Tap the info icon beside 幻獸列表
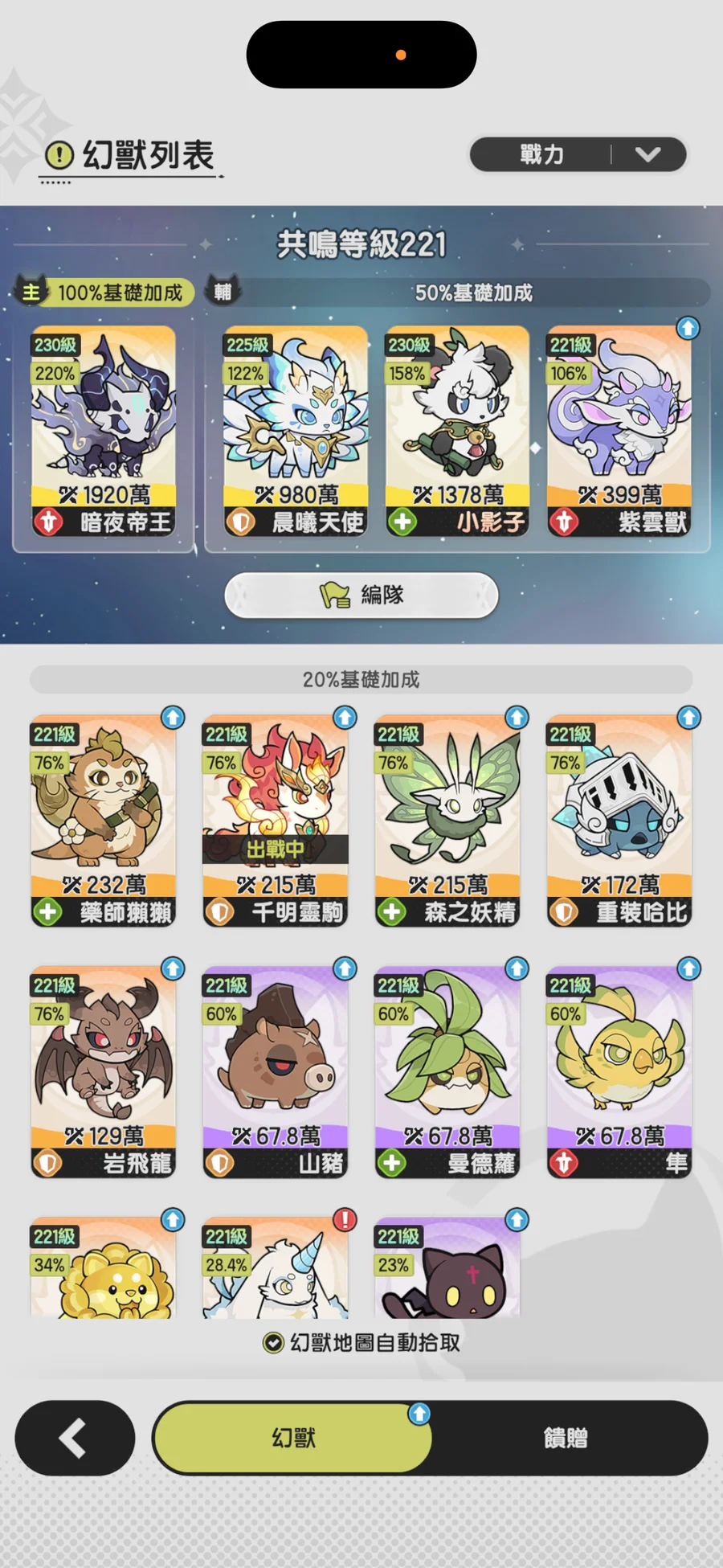Screen dimensions: 723x1568 (x=59, y=154)
